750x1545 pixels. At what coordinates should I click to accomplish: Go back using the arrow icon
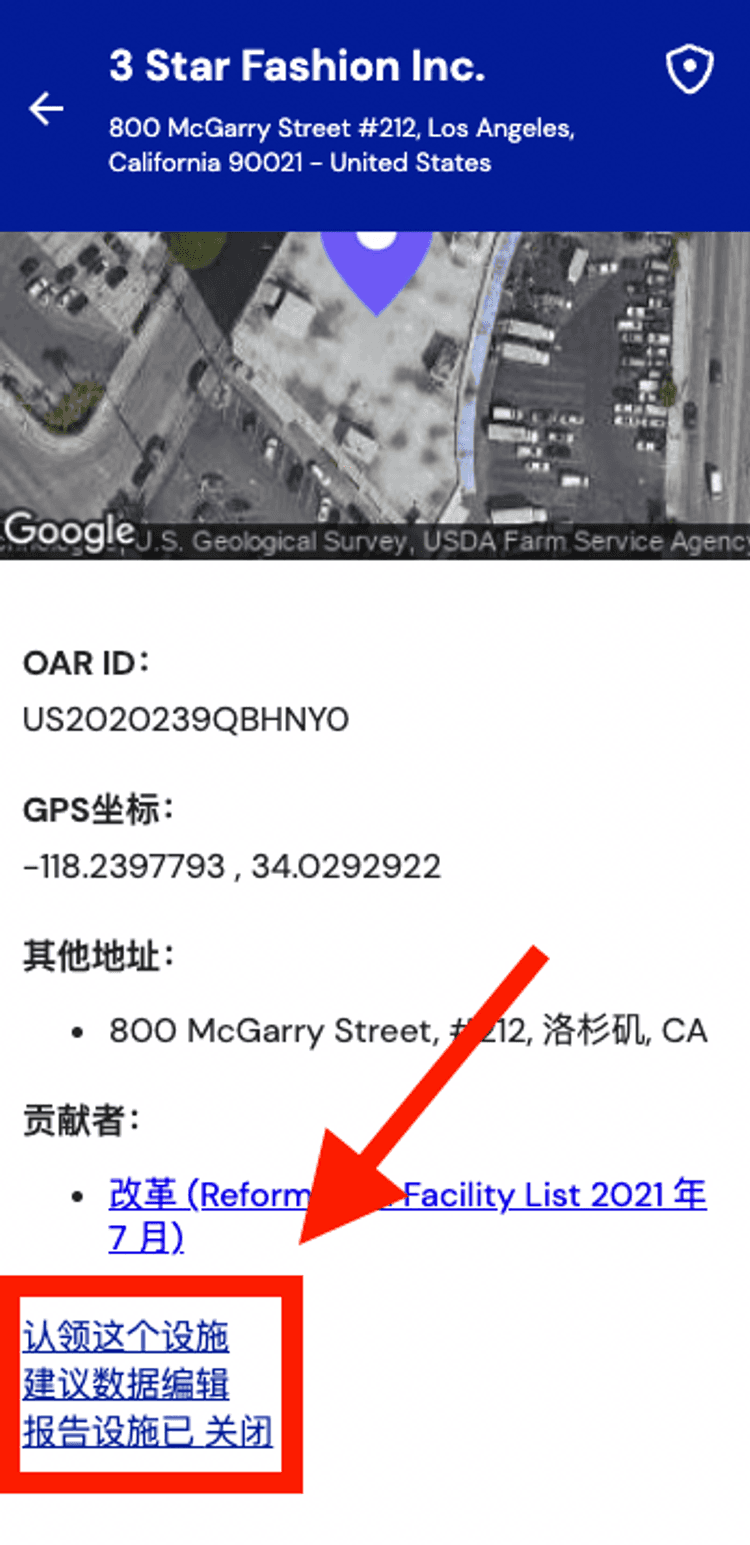(46, 108)
